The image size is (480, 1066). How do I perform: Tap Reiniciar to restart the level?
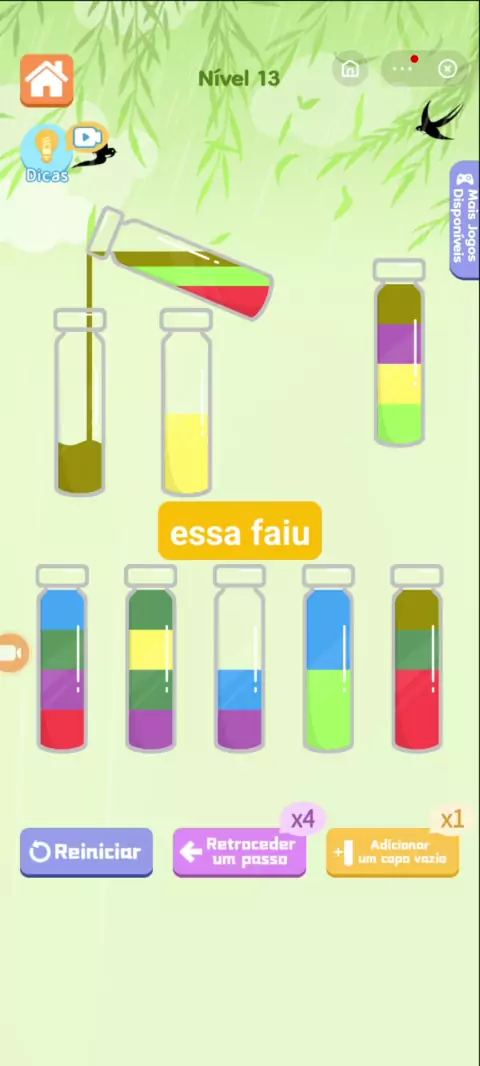[x=86, y=852]
